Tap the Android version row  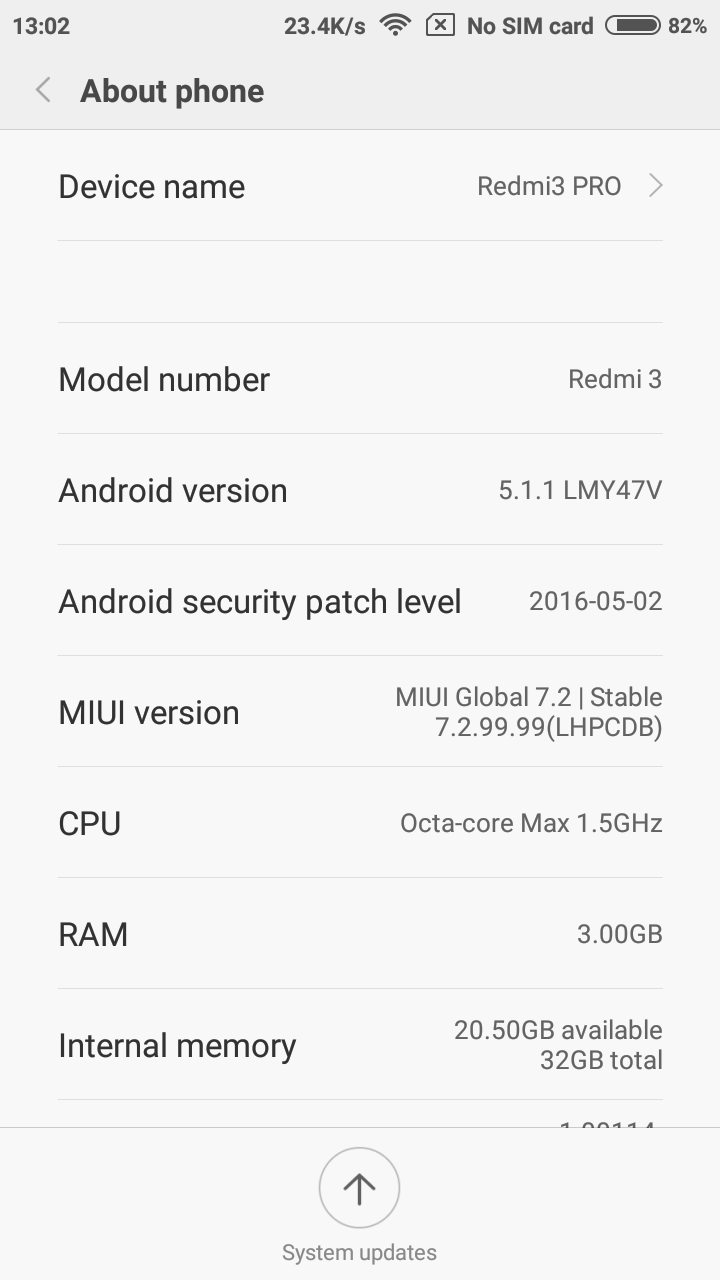pyautogui.click(x=360, y=490)
